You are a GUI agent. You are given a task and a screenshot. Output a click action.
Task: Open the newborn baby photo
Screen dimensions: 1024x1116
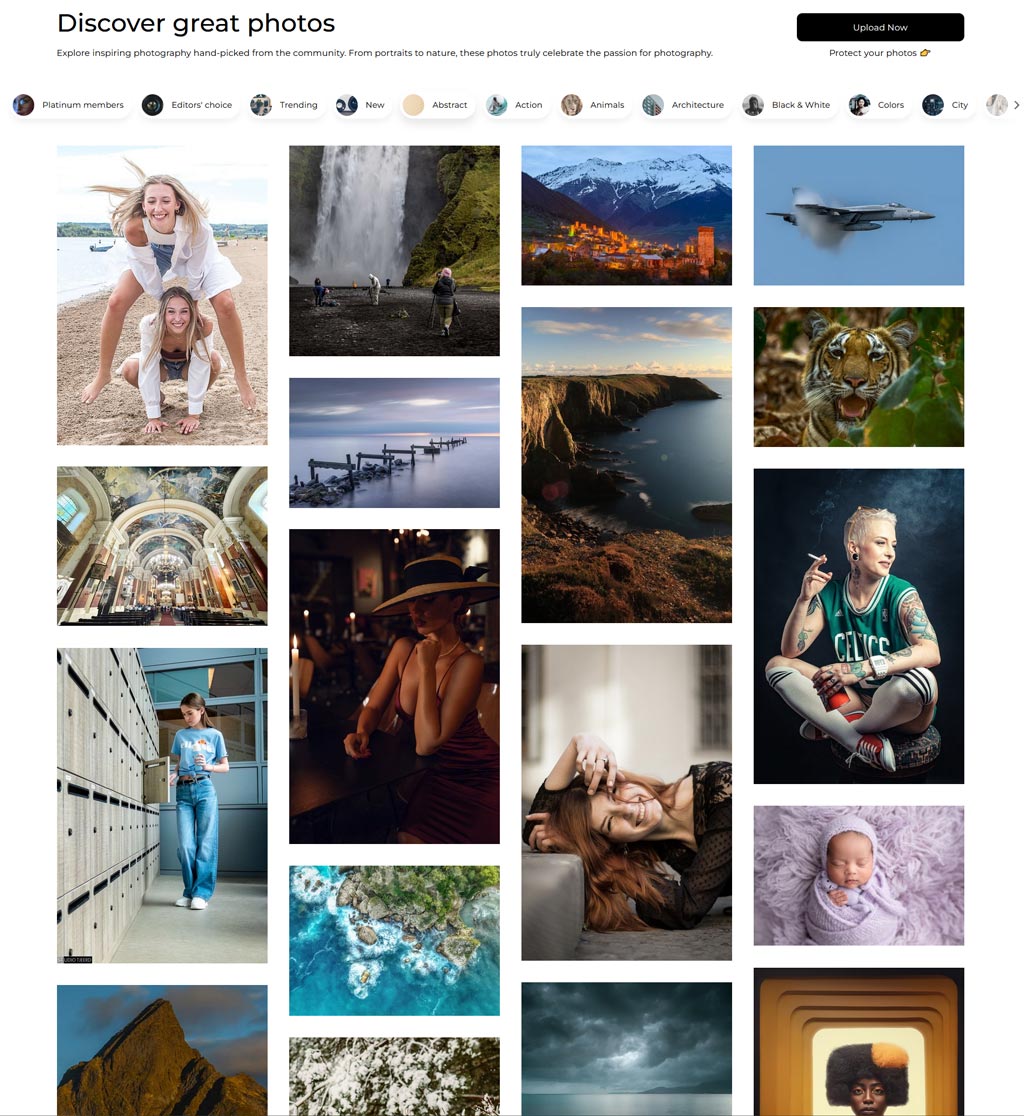(858, 875)
